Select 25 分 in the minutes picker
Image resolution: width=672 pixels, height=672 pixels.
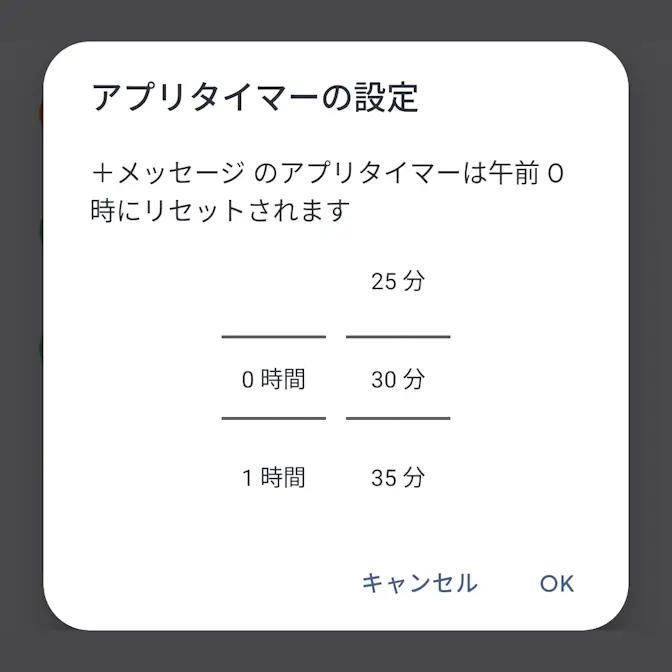[397, 282]
